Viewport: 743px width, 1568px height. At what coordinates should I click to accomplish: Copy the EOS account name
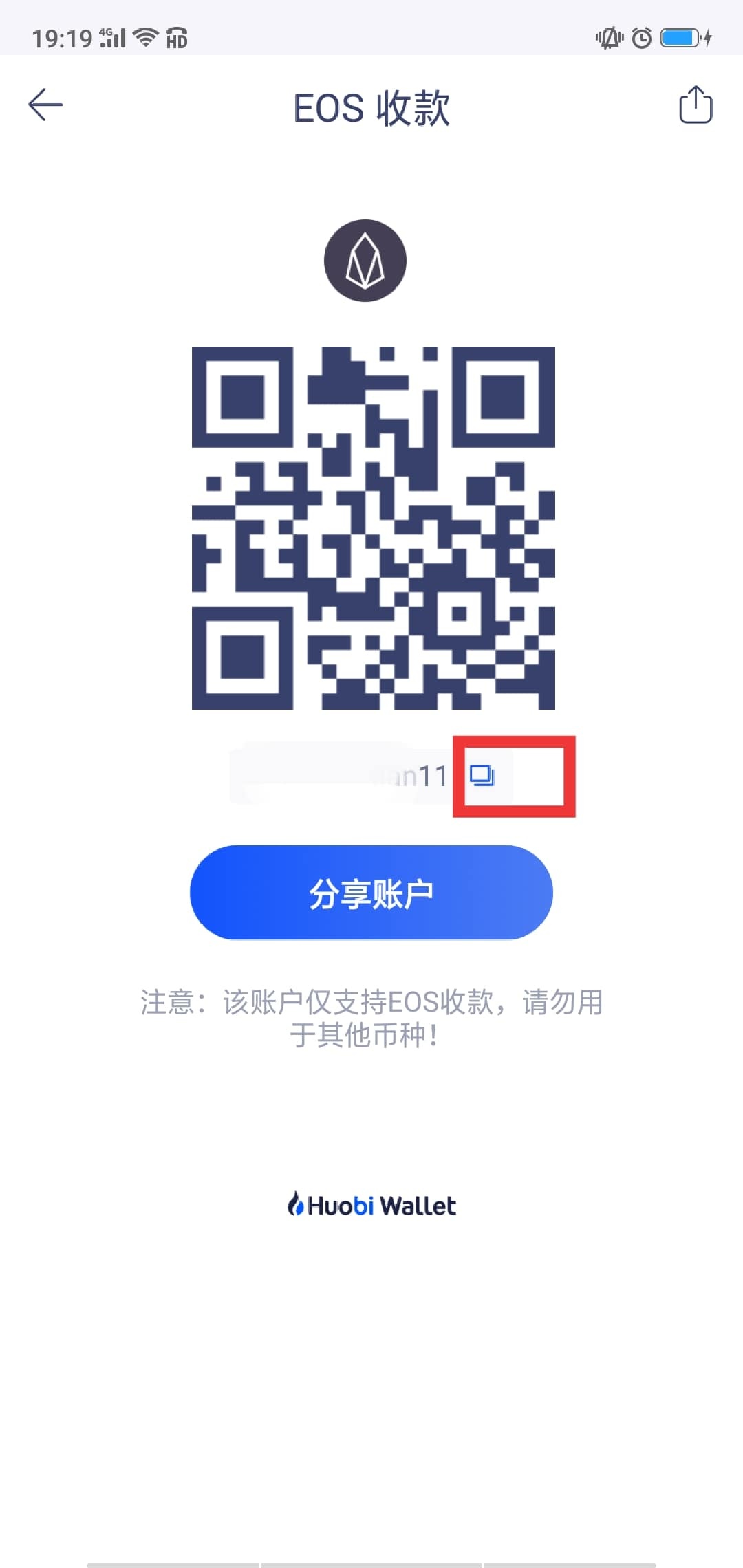(482, 776)
